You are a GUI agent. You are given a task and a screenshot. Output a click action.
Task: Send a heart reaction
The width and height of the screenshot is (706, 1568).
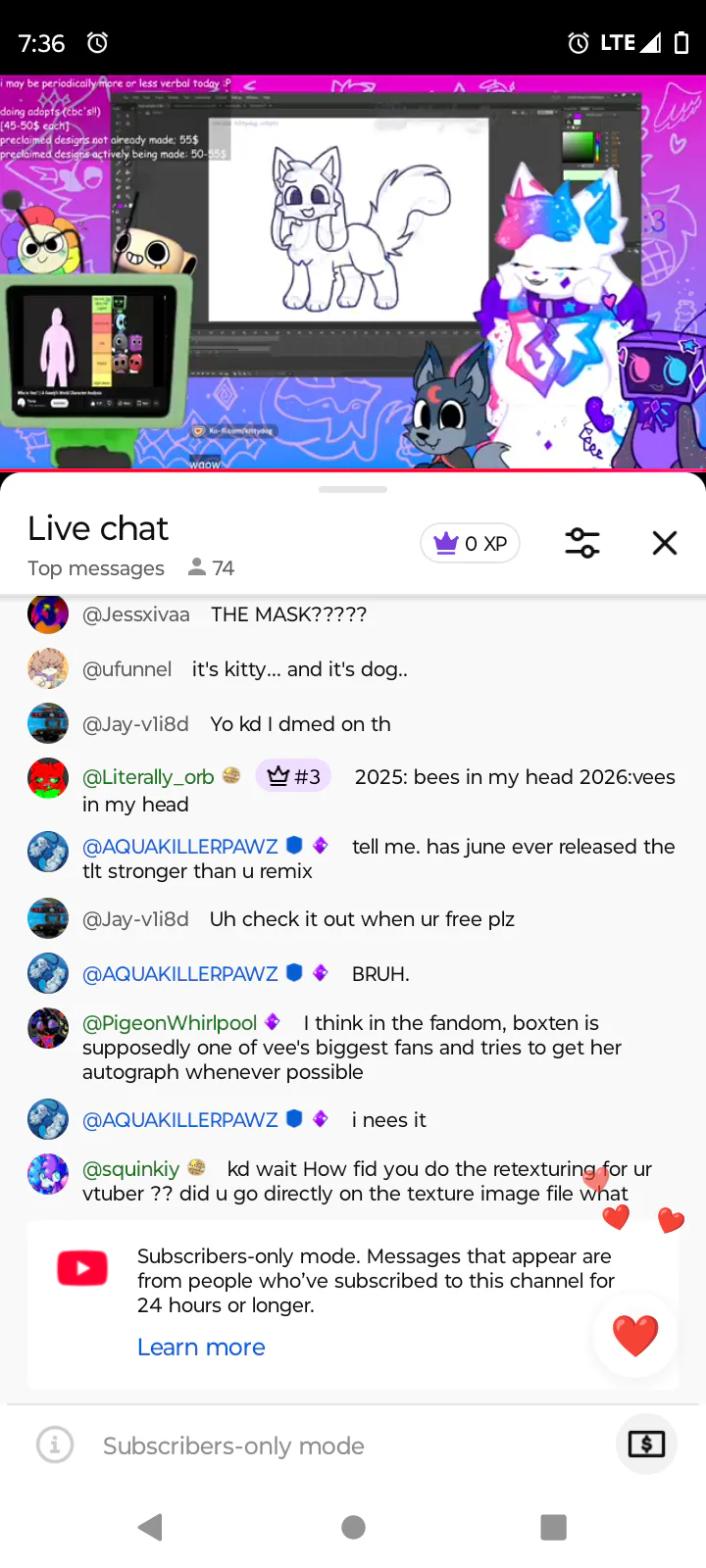pyautogui.click(x=635, y=1336)
